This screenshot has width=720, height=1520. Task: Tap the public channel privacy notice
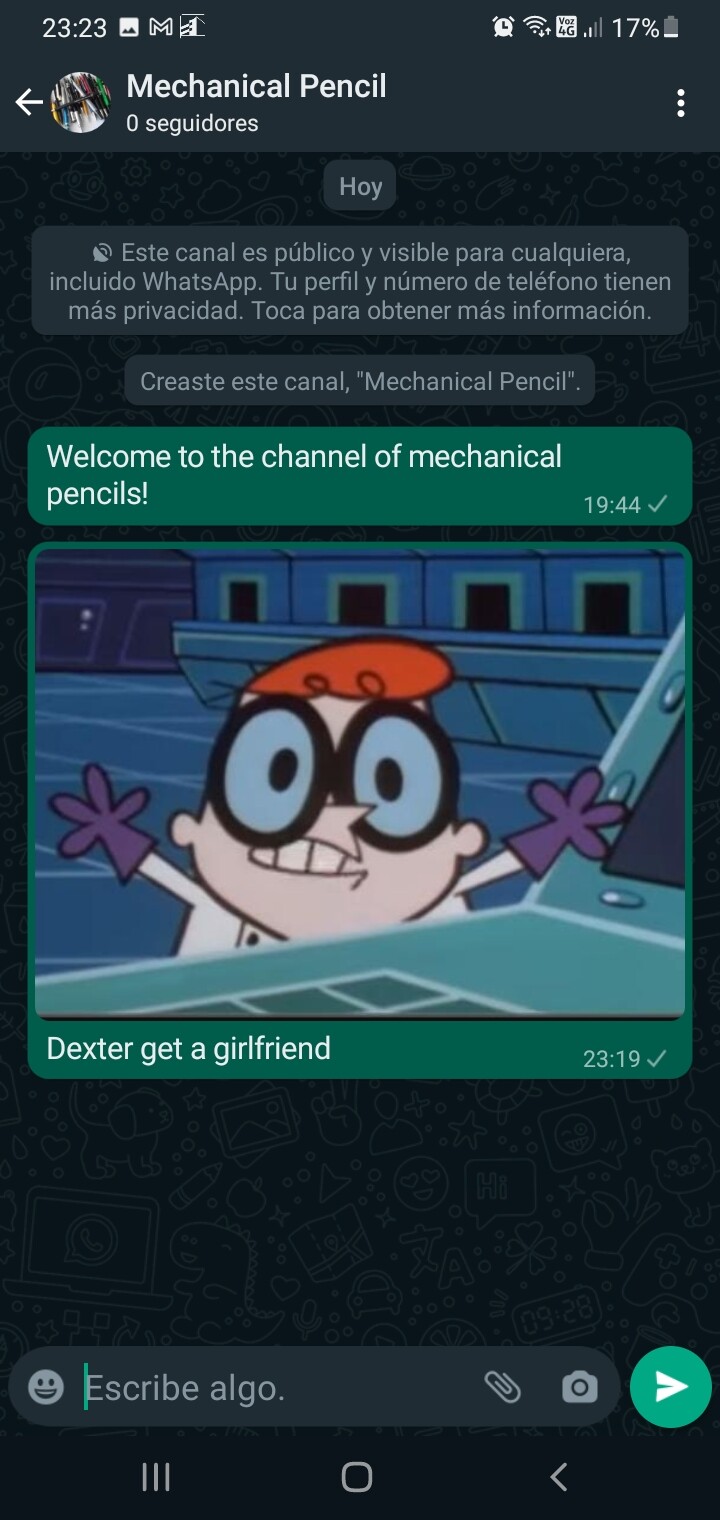point(360,280)
